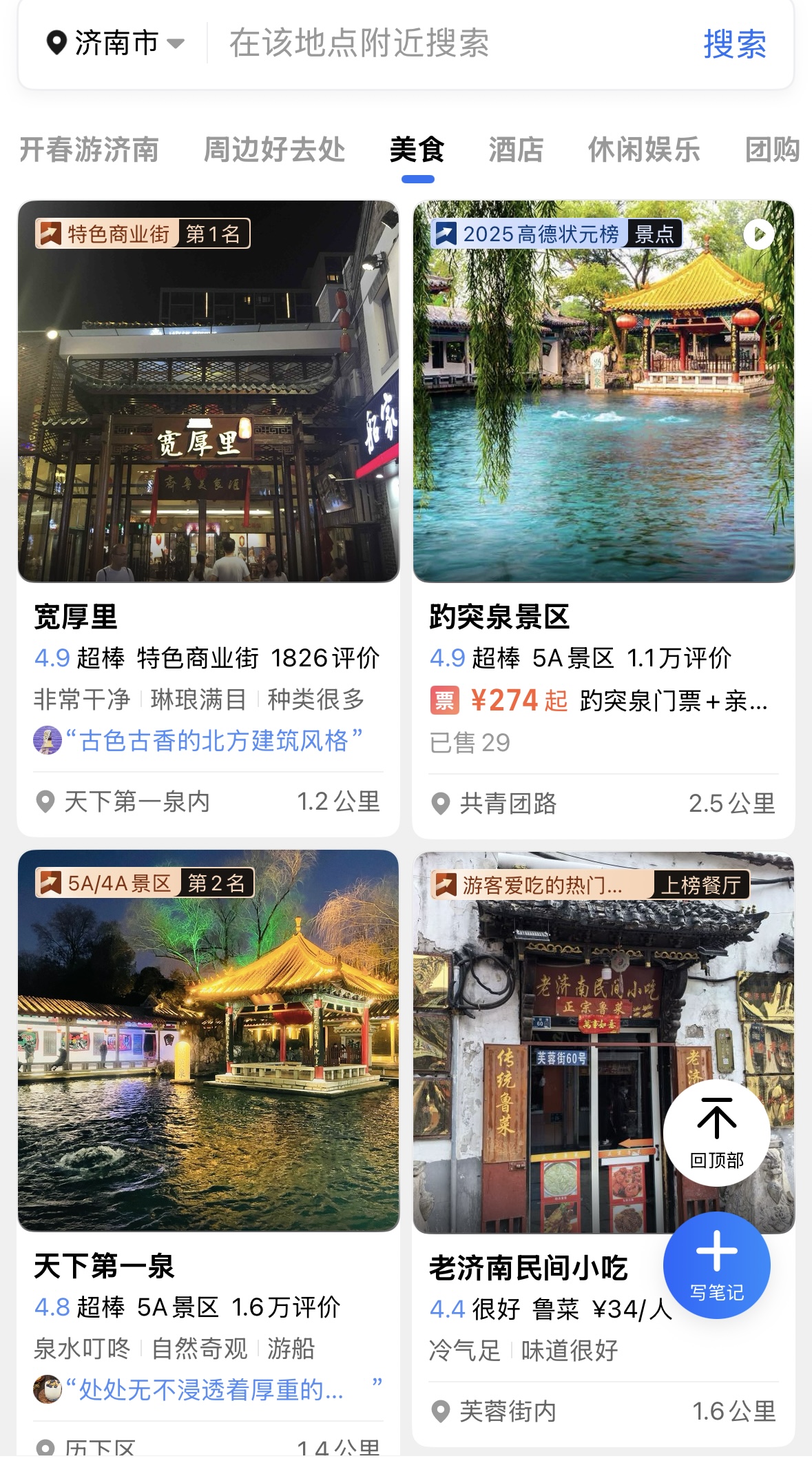Viewport: 812px width, 1472px height.
Task: Select the 周边好去处 tab
Action: tap(274, 150)
